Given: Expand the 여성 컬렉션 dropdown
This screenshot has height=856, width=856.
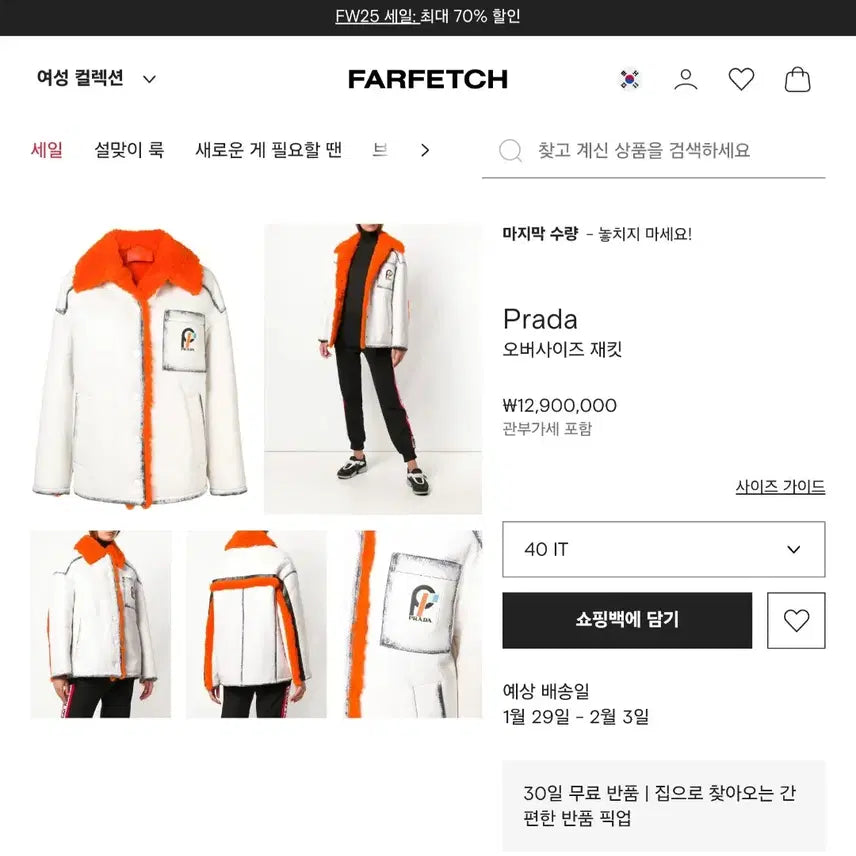Looking at the screenshot, I should pos(96,78).
